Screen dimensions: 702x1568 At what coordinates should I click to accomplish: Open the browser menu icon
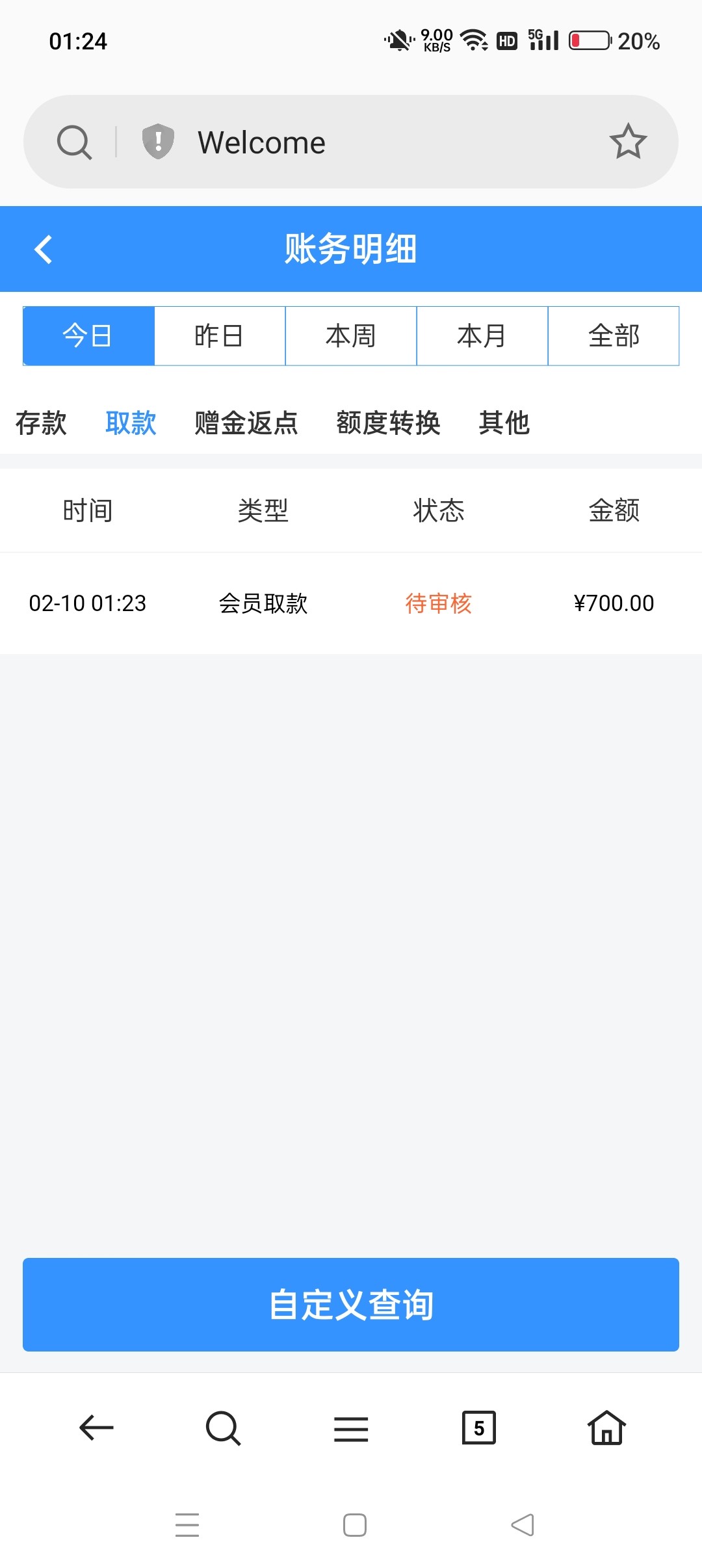click(x=351, y=1428)
